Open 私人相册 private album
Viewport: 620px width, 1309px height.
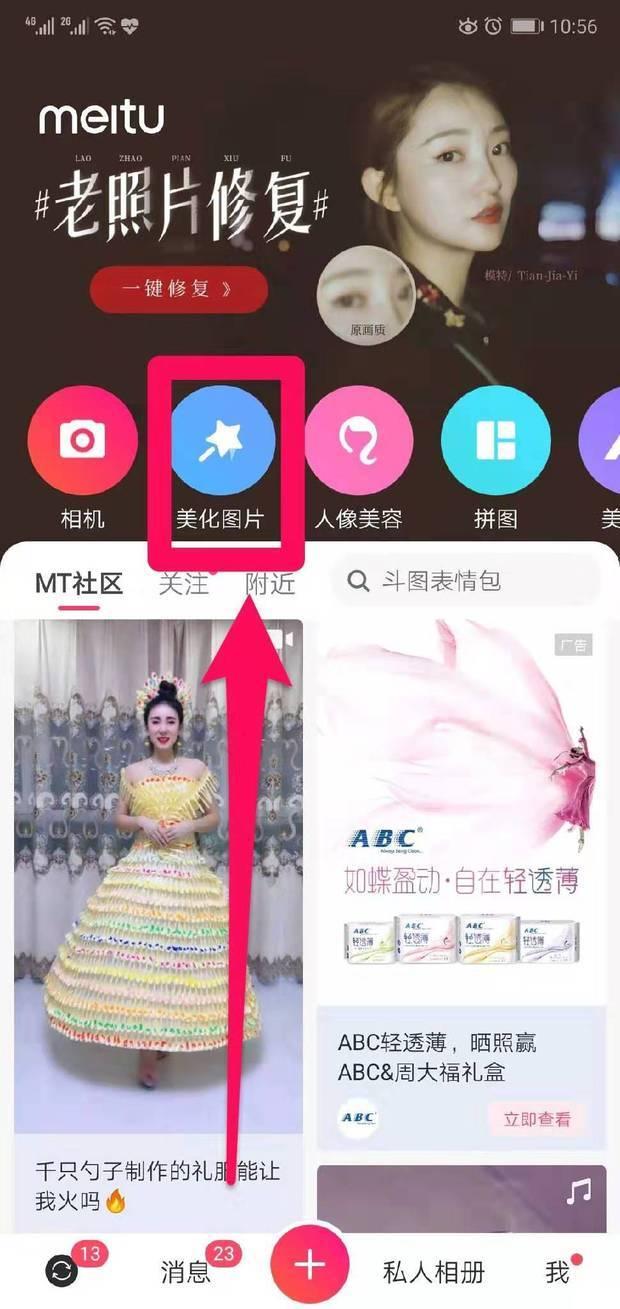point(433,1271)
